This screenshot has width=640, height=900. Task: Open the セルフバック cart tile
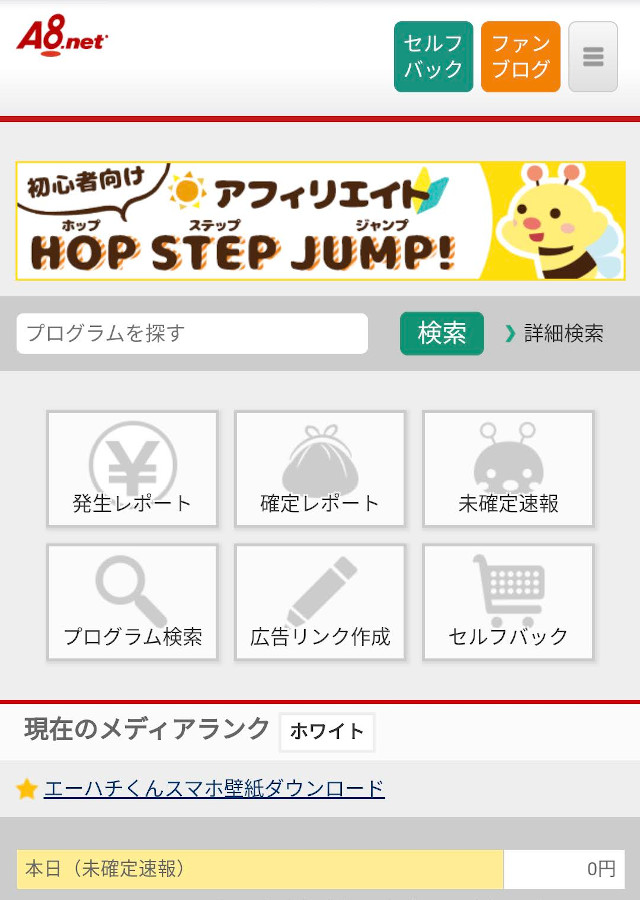point(508,602)
